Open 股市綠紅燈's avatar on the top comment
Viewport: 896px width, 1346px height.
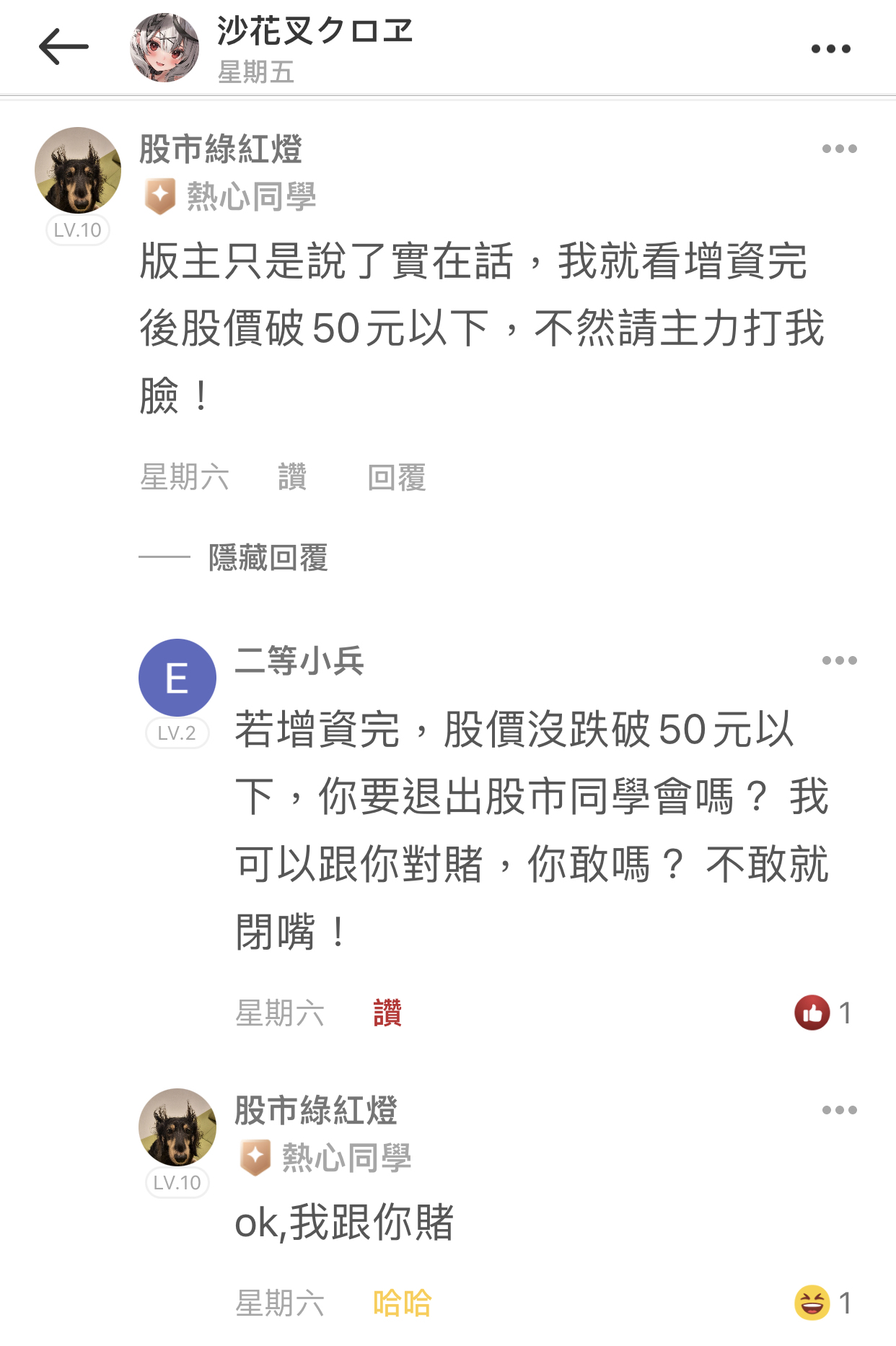78,171
